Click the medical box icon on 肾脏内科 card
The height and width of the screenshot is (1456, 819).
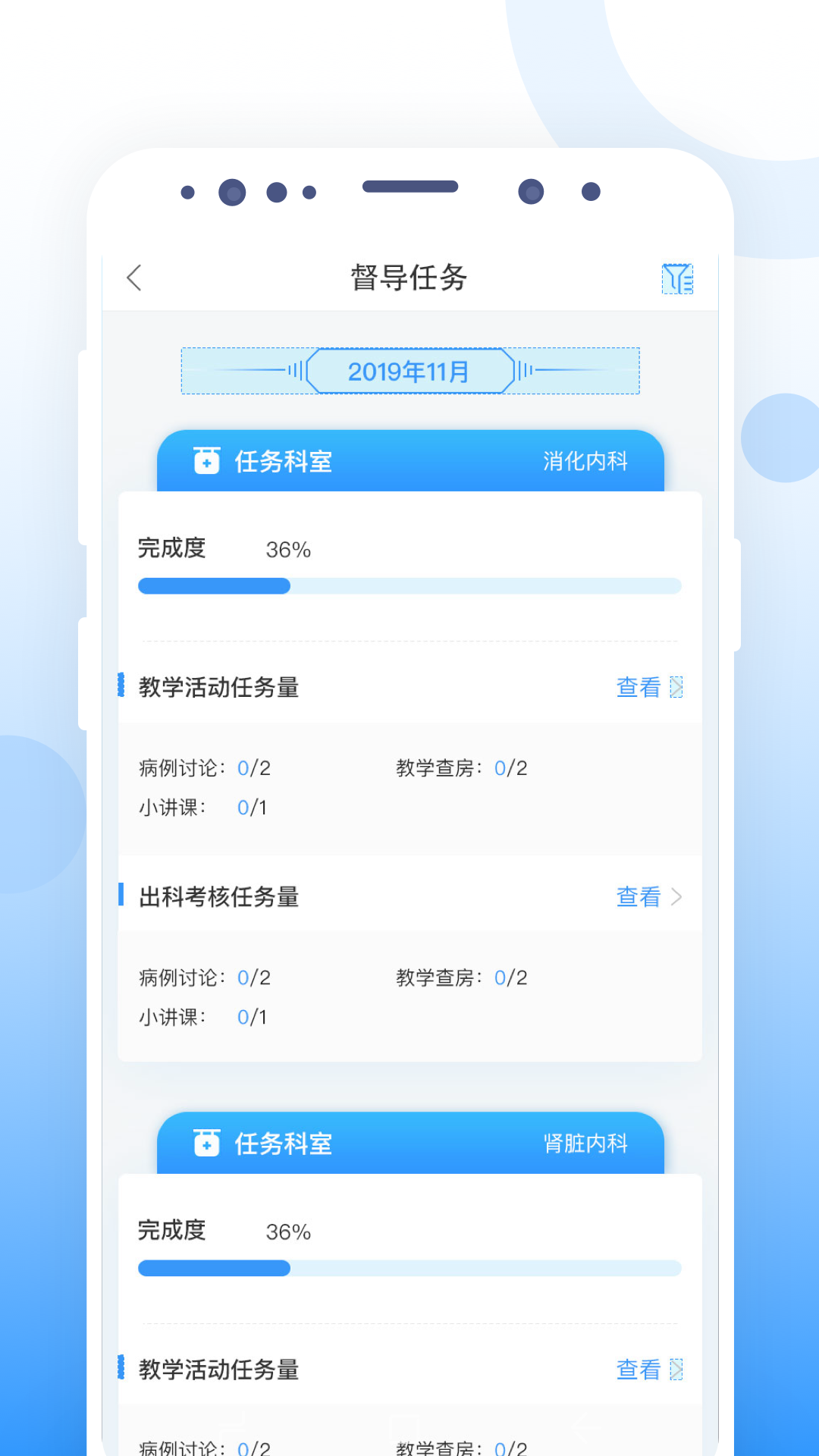pos(206,1144)
